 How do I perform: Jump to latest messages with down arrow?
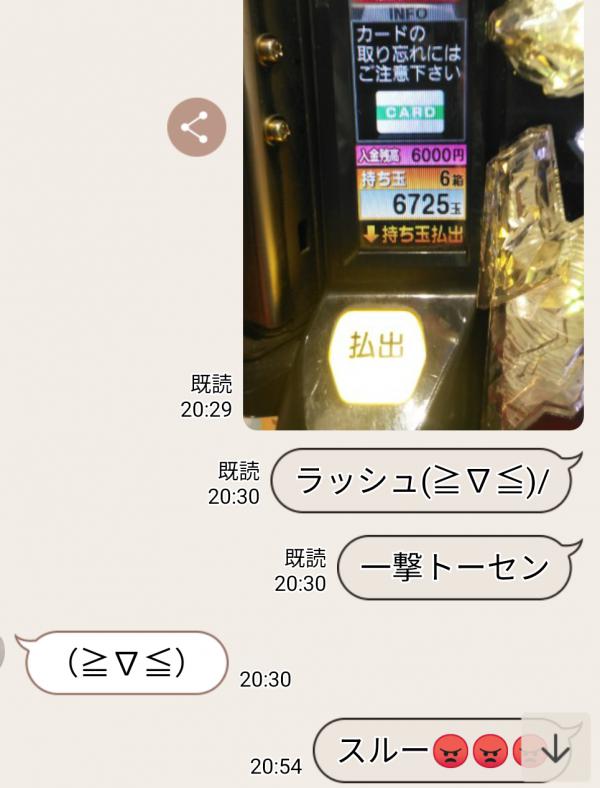tap(556, 747)
